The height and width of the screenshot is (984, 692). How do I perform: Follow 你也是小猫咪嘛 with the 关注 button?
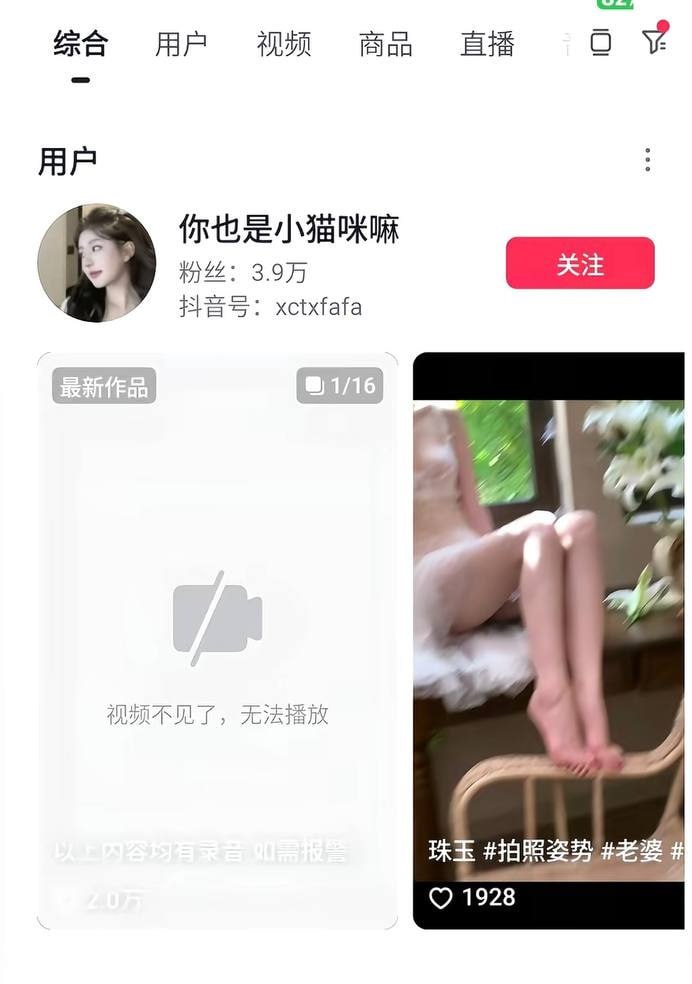point(580,263)
